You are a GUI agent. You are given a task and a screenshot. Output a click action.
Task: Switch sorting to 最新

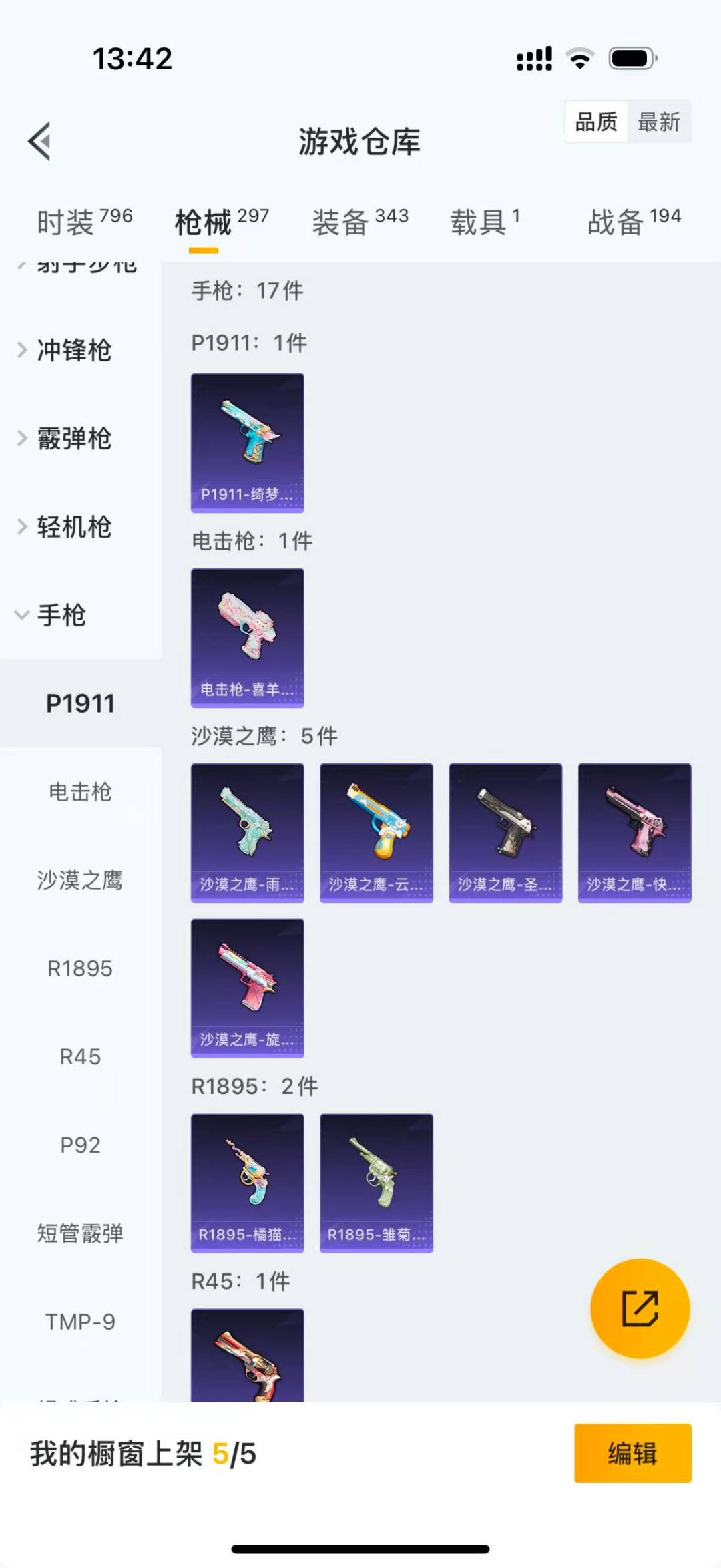click(x=660, y=121)
